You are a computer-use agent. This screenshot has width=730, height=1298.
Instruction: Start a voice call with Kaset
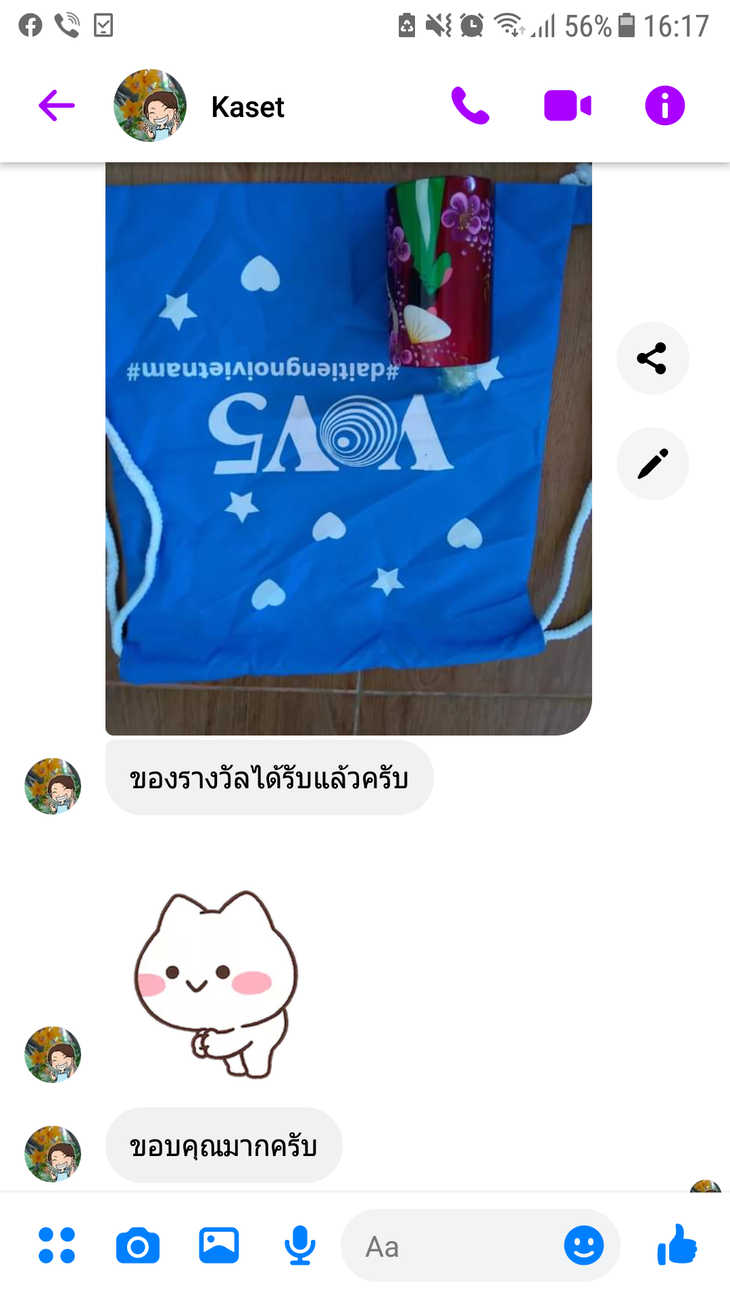pos(470,105)
